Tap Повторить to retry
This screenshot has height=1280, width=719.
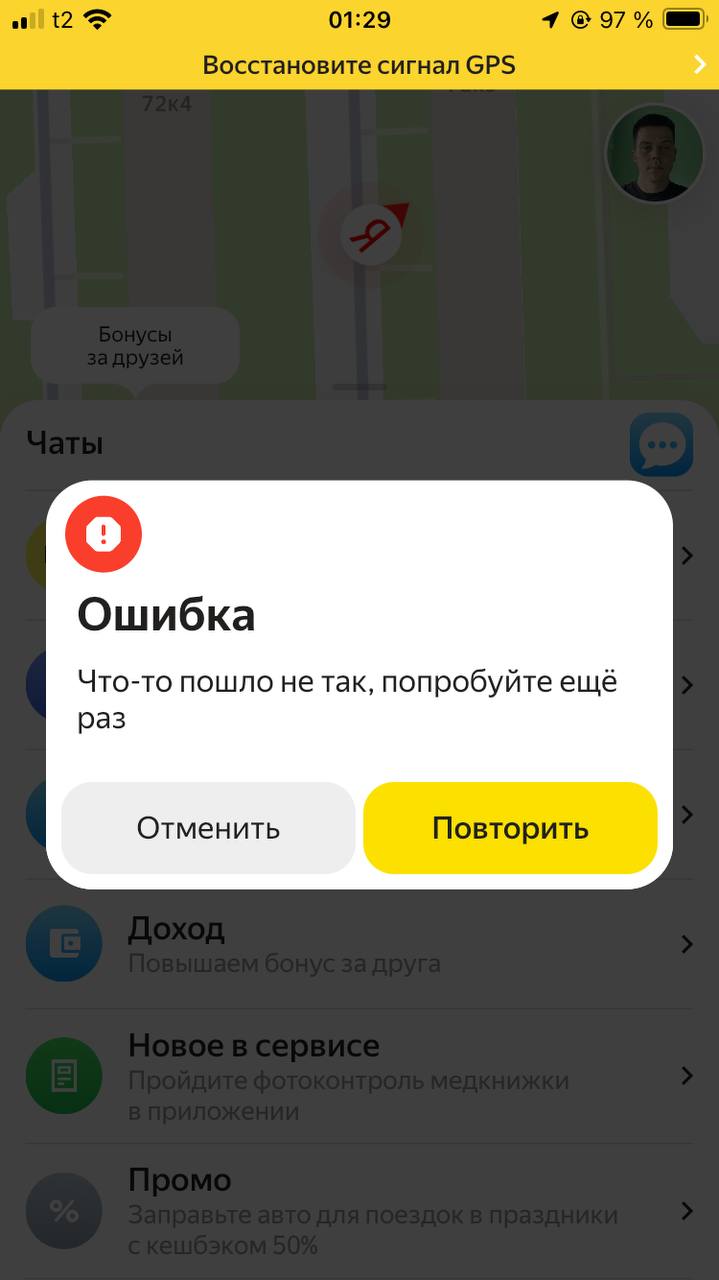(510, 828)
